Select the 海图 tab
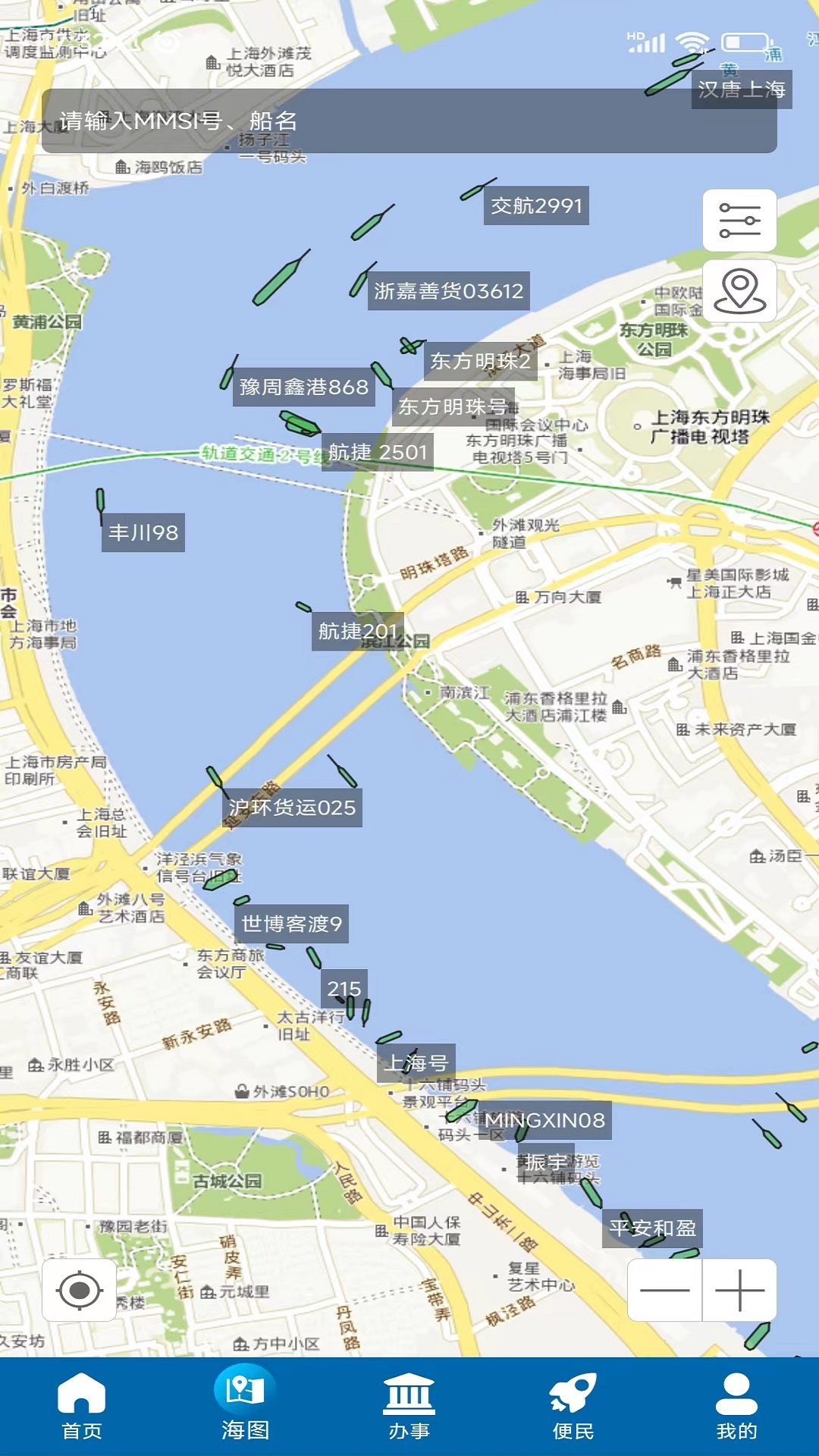819x1456 pixels. [245, 1407]
